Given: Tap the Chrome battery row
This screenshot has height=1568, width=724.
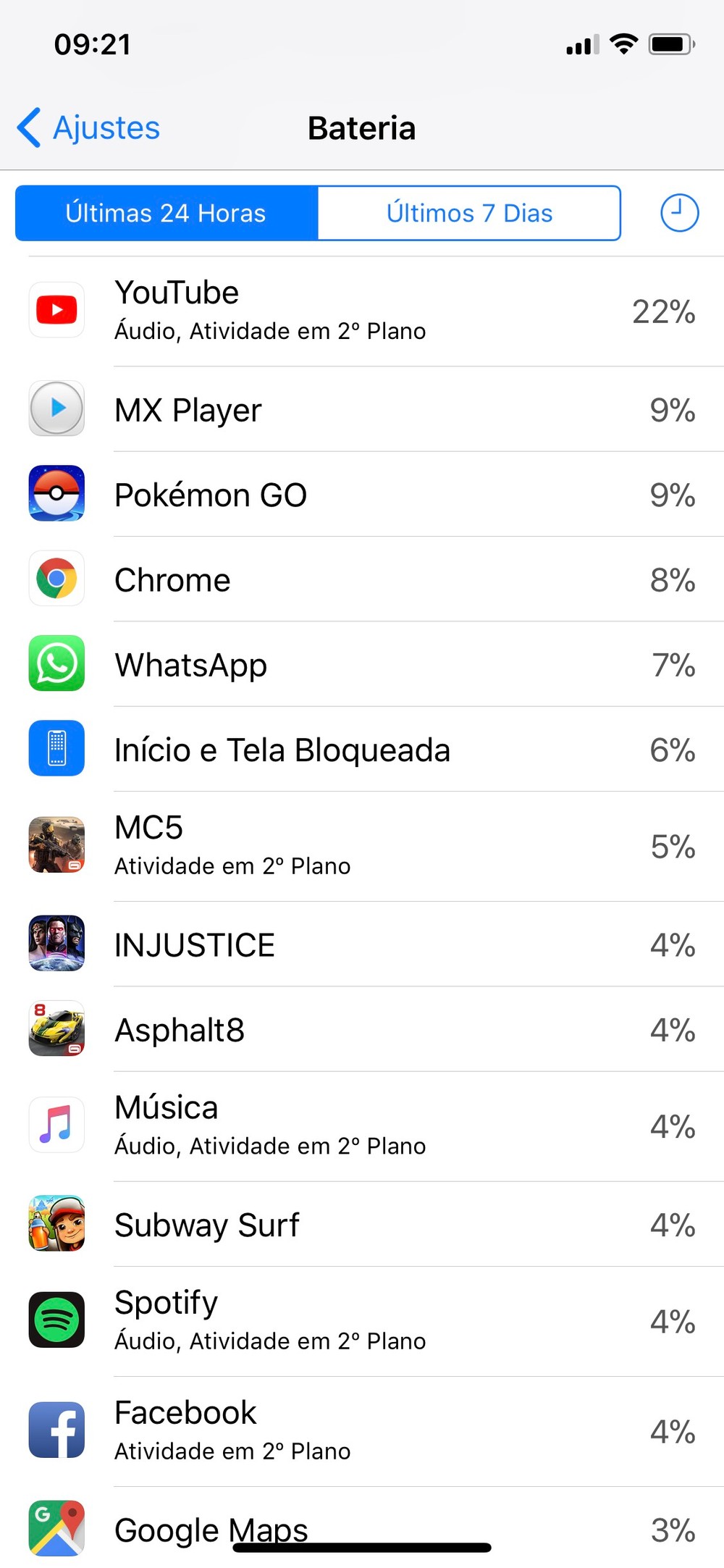Looking at the screenshot, I should (x=362, y=579).
